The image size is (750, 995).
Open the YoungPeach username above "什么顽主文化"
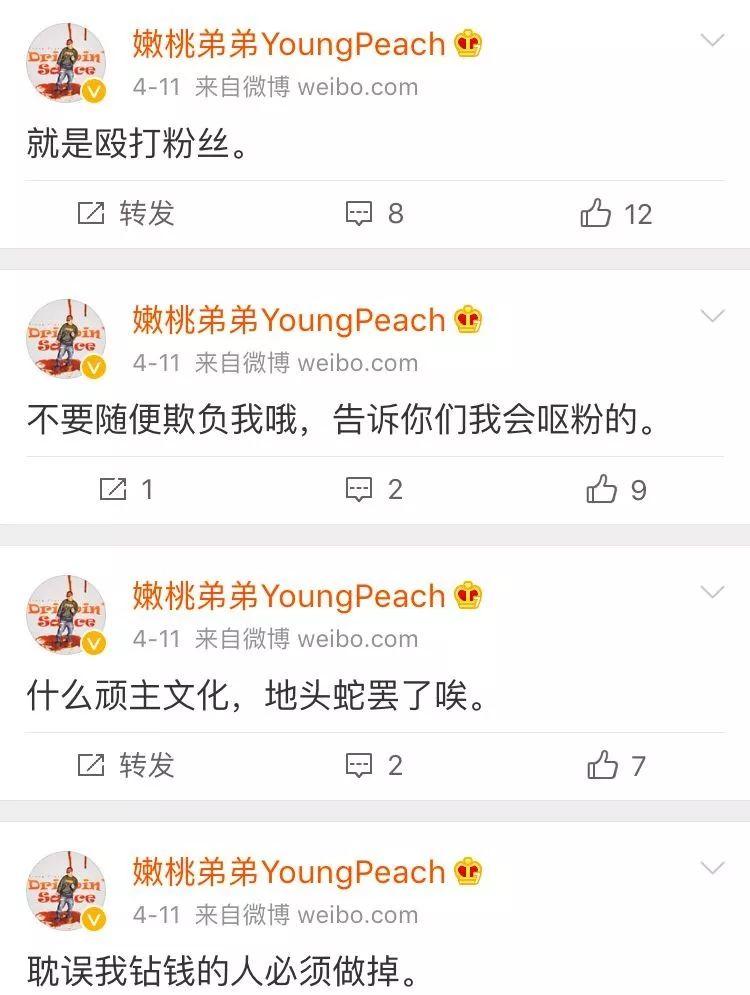(x=290, y=596)
